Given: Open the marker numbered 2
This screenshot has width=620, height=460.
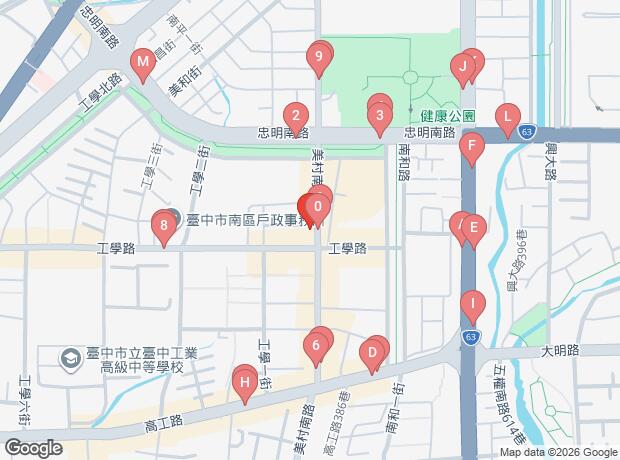Looking at the screenshot, I should (x=294, y=116).
